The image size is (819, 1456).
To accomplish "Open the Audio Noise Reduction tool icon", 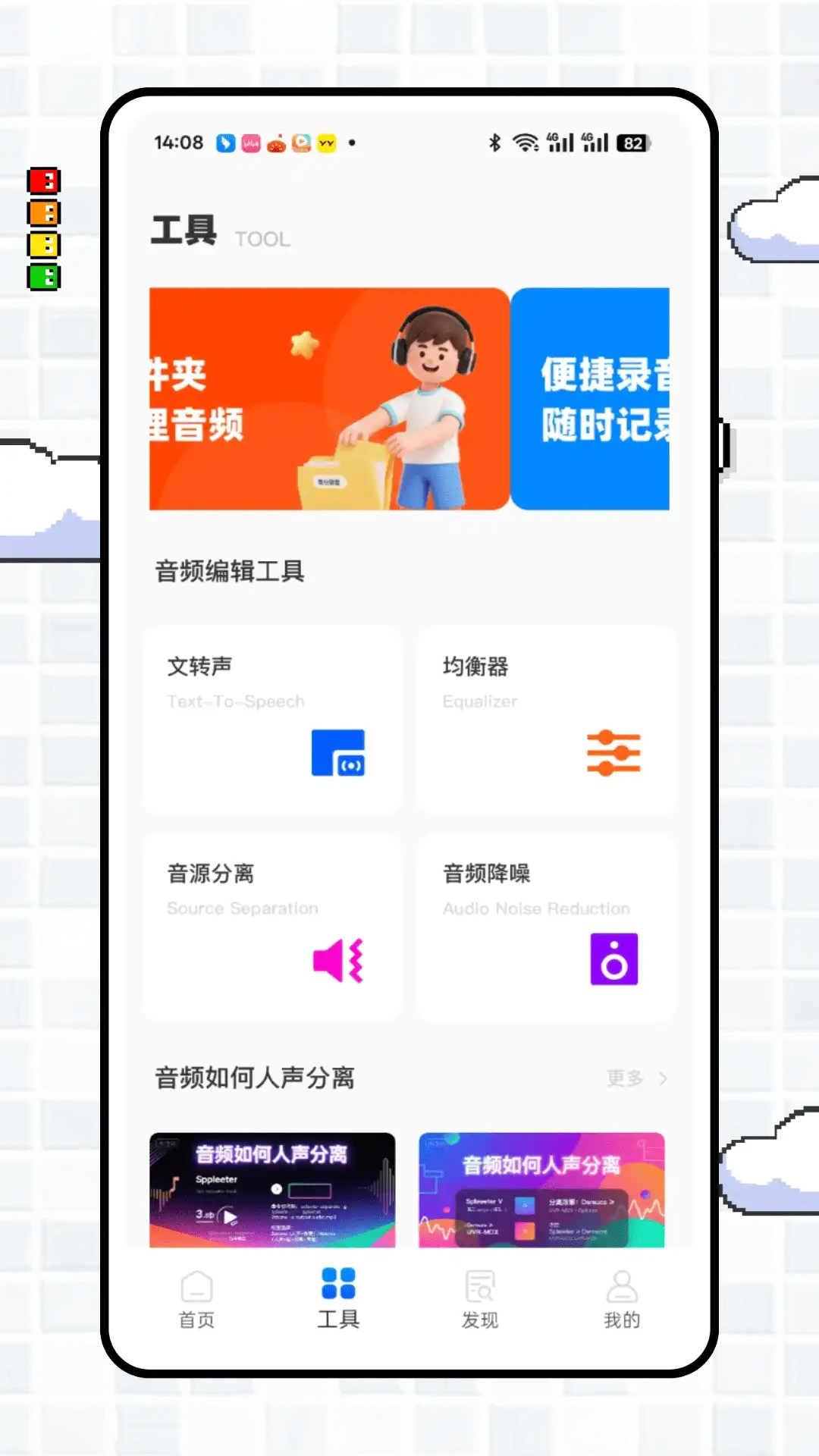I will click(x=614, y=959).
